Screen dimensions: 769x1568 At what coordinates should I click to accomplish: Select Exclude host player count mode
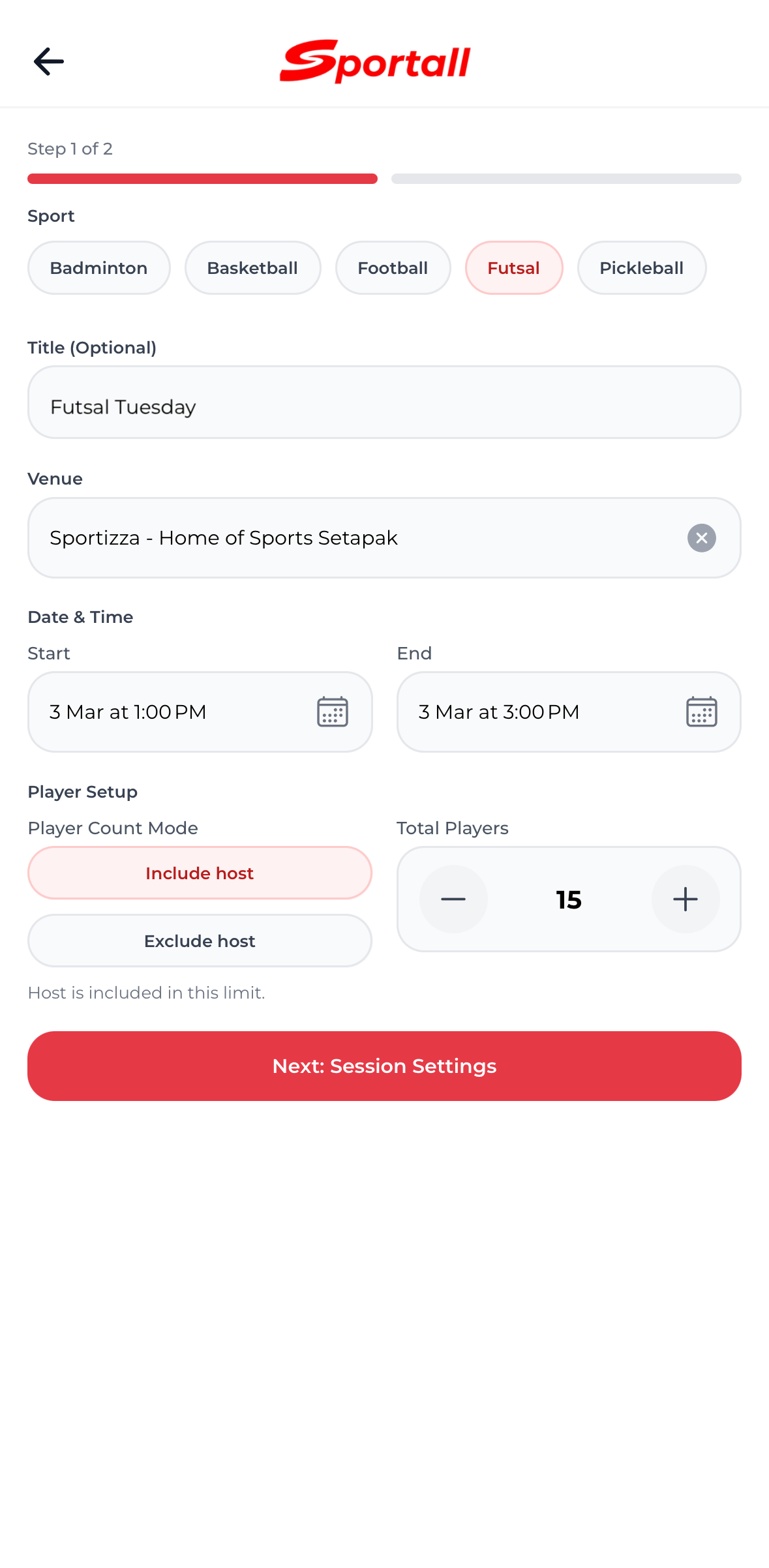(200, 941)
